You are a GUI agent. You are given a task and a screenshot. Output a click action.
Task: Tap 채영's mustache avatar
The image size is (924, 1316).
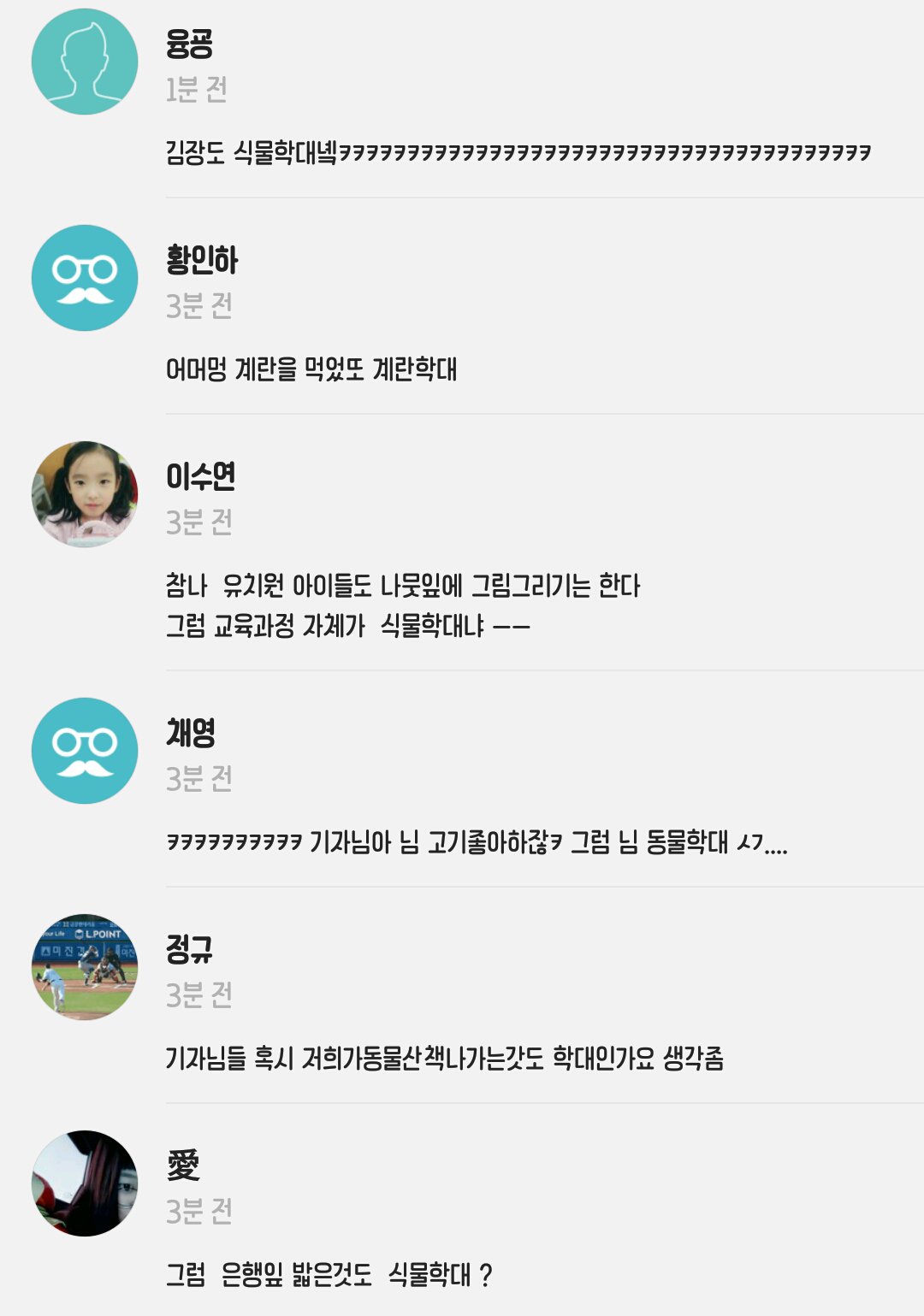click(85, 751)
